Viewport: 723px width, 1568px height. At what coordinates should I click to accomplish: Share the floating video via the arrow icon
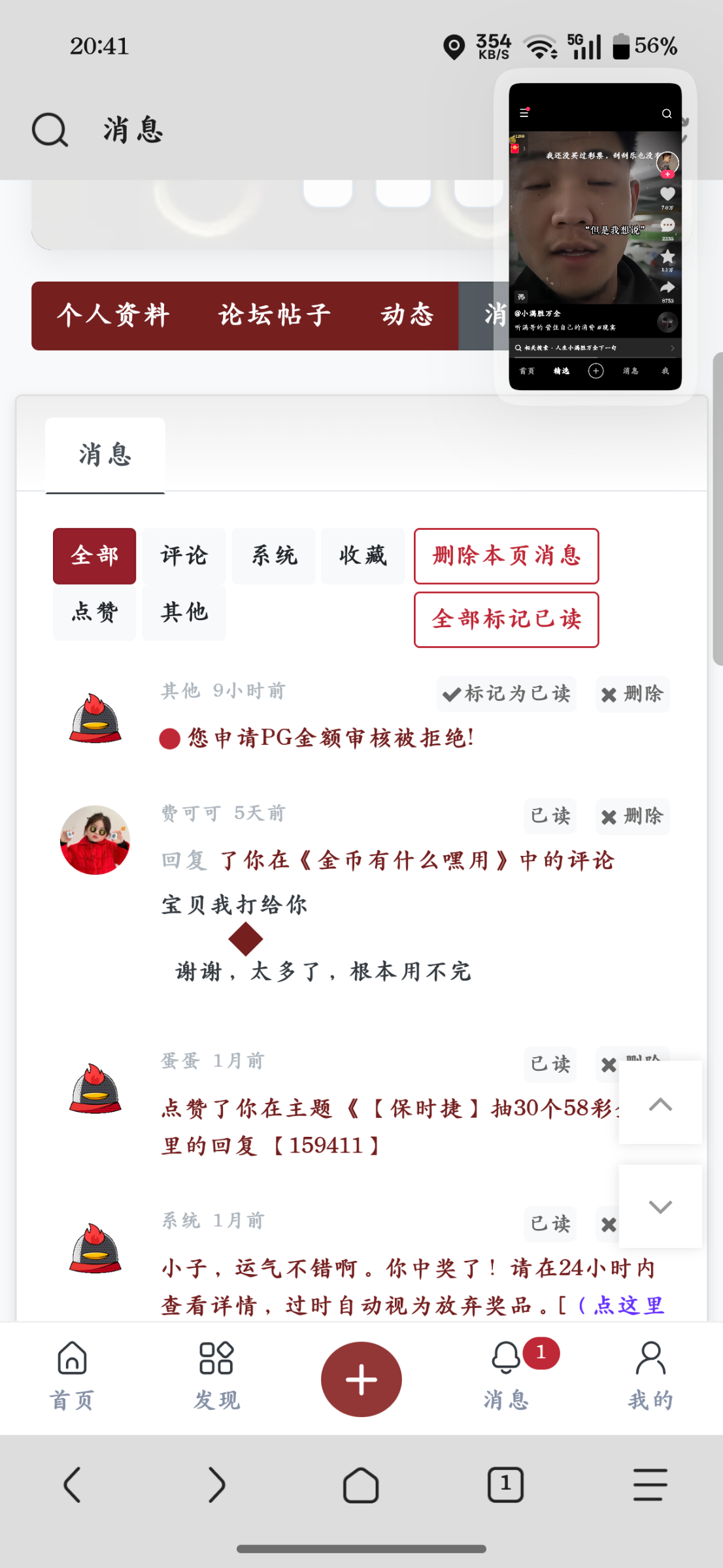667,287
